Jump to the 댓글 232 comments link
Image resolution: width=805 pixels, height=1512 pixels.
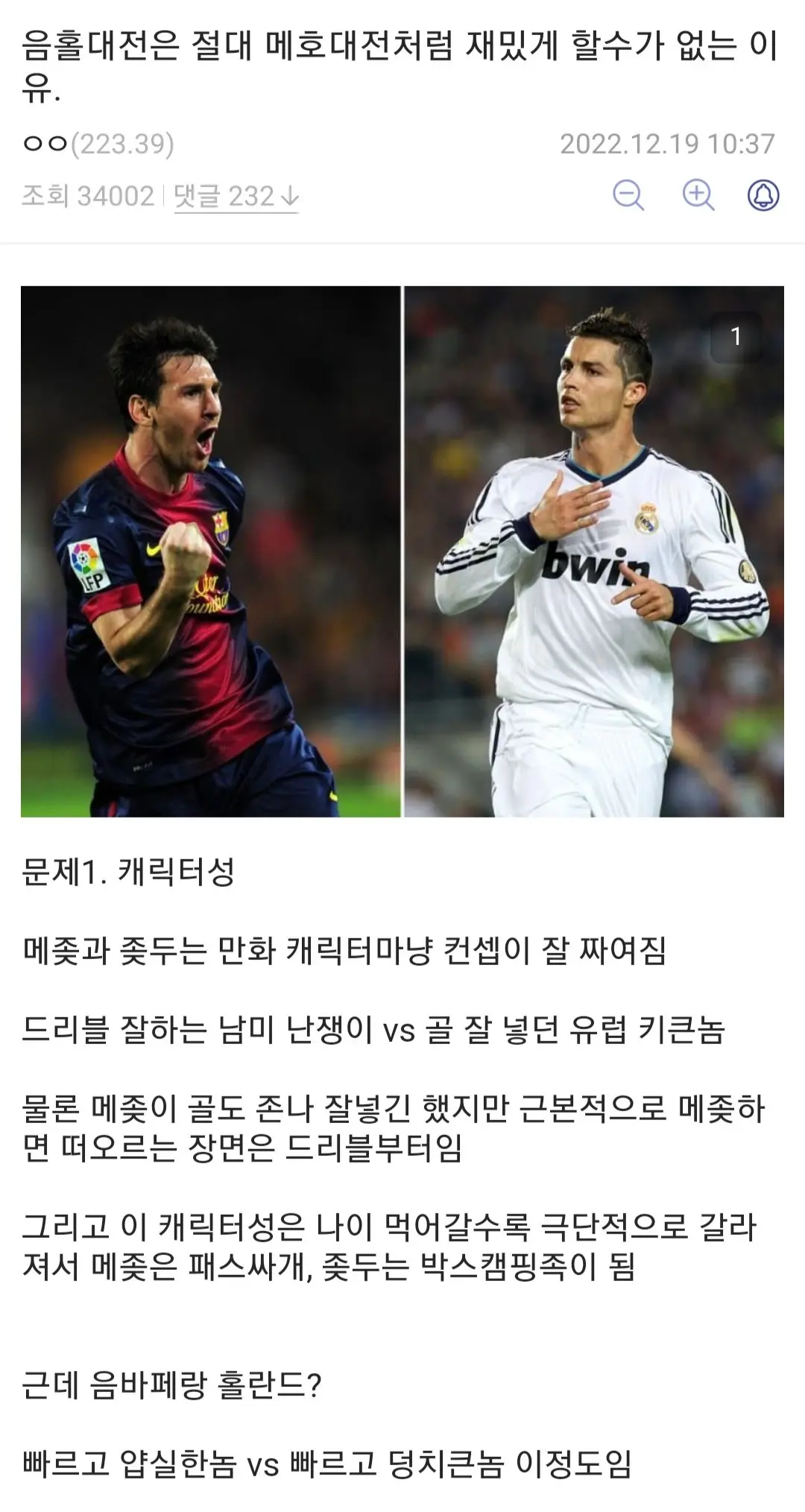[x=236, y=197]
